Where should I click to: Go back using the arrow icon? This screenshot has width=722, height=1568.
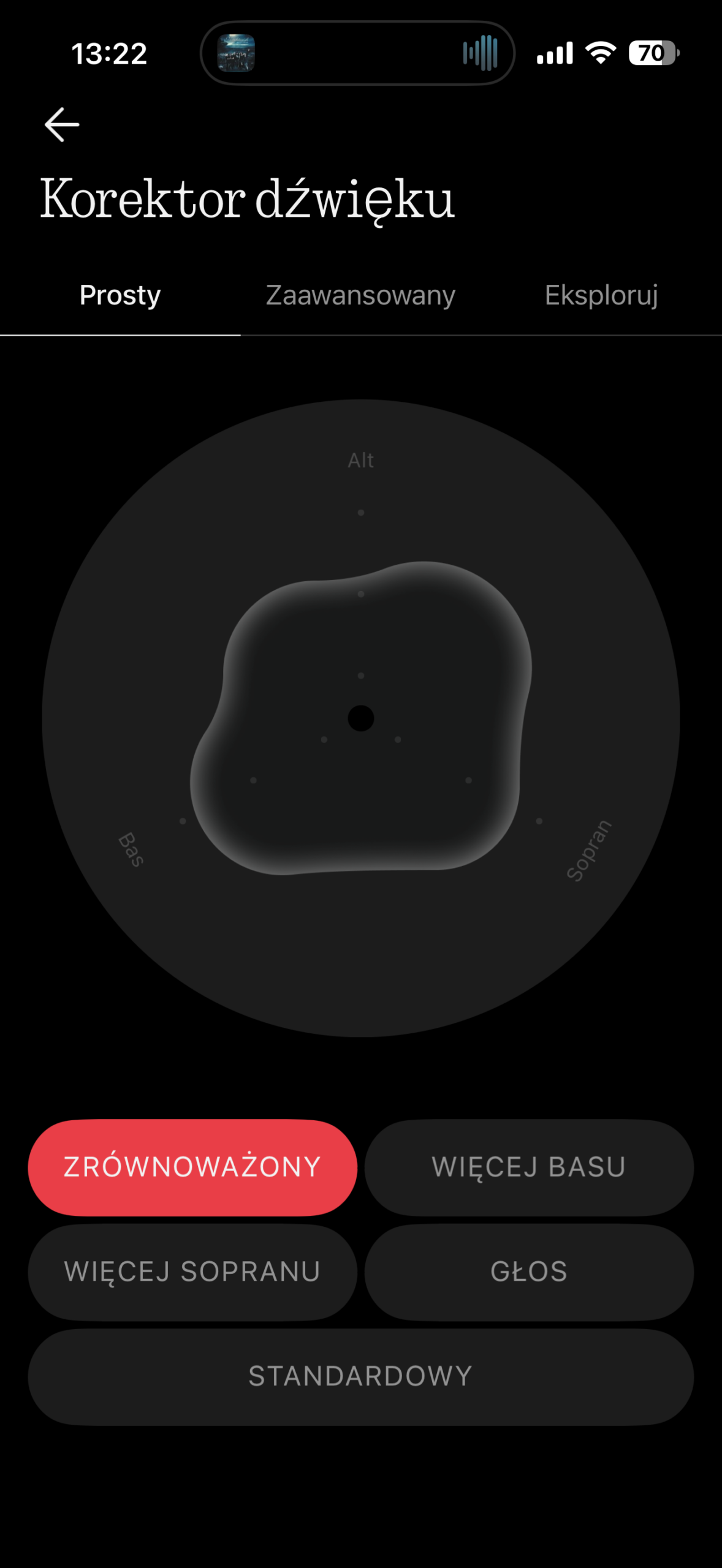tap(62, 124)
